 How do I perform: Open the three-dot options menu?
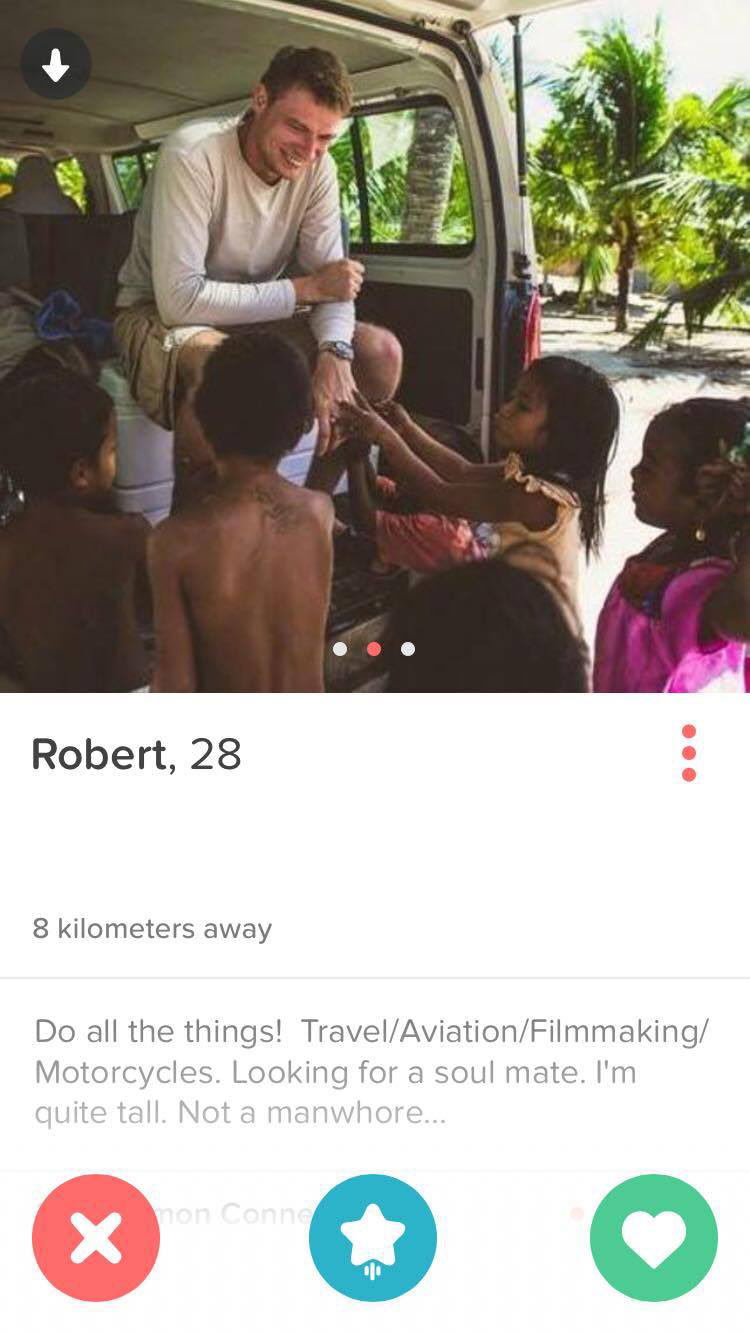click(688, 753)
